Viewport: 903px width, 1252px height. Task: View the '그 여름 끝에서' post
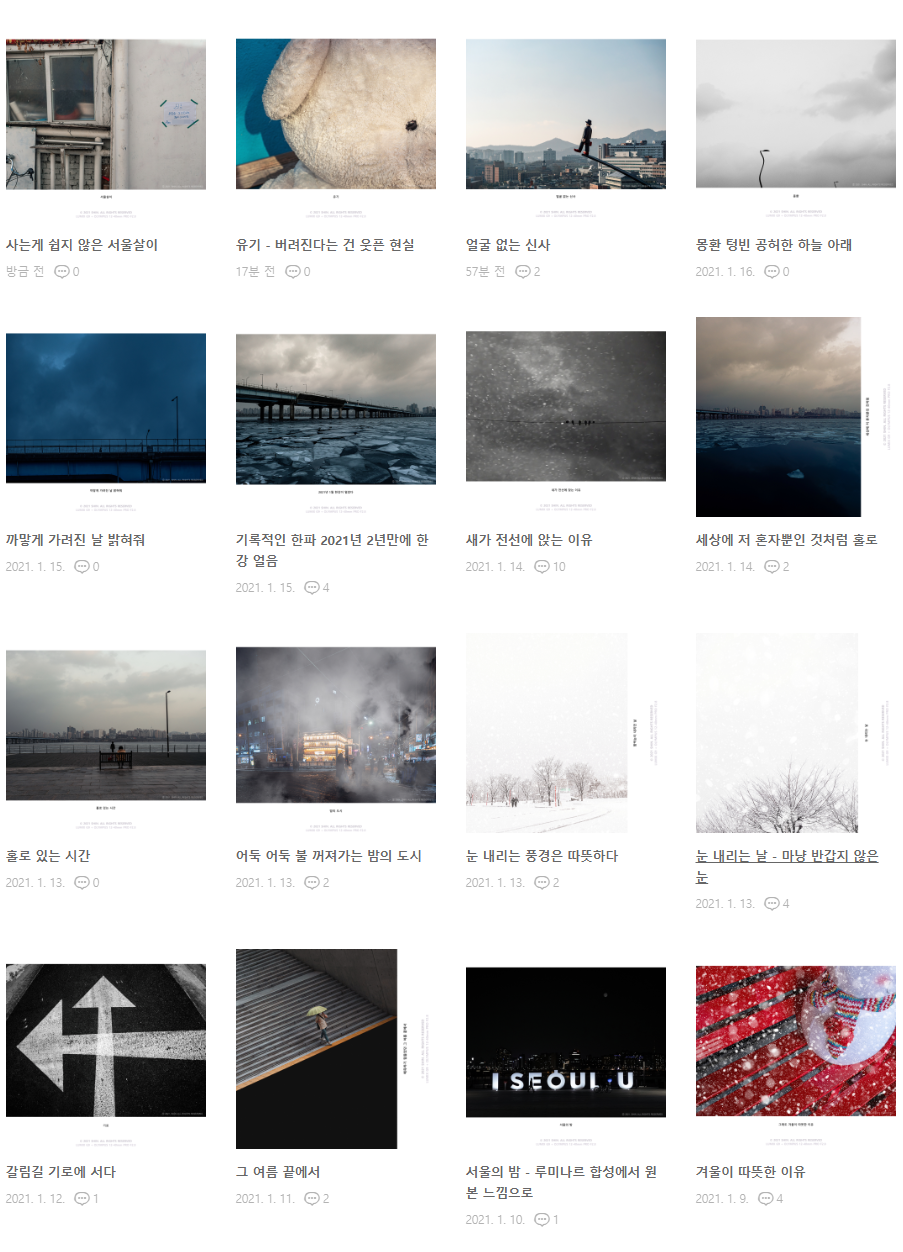(x=278, y=1172)
